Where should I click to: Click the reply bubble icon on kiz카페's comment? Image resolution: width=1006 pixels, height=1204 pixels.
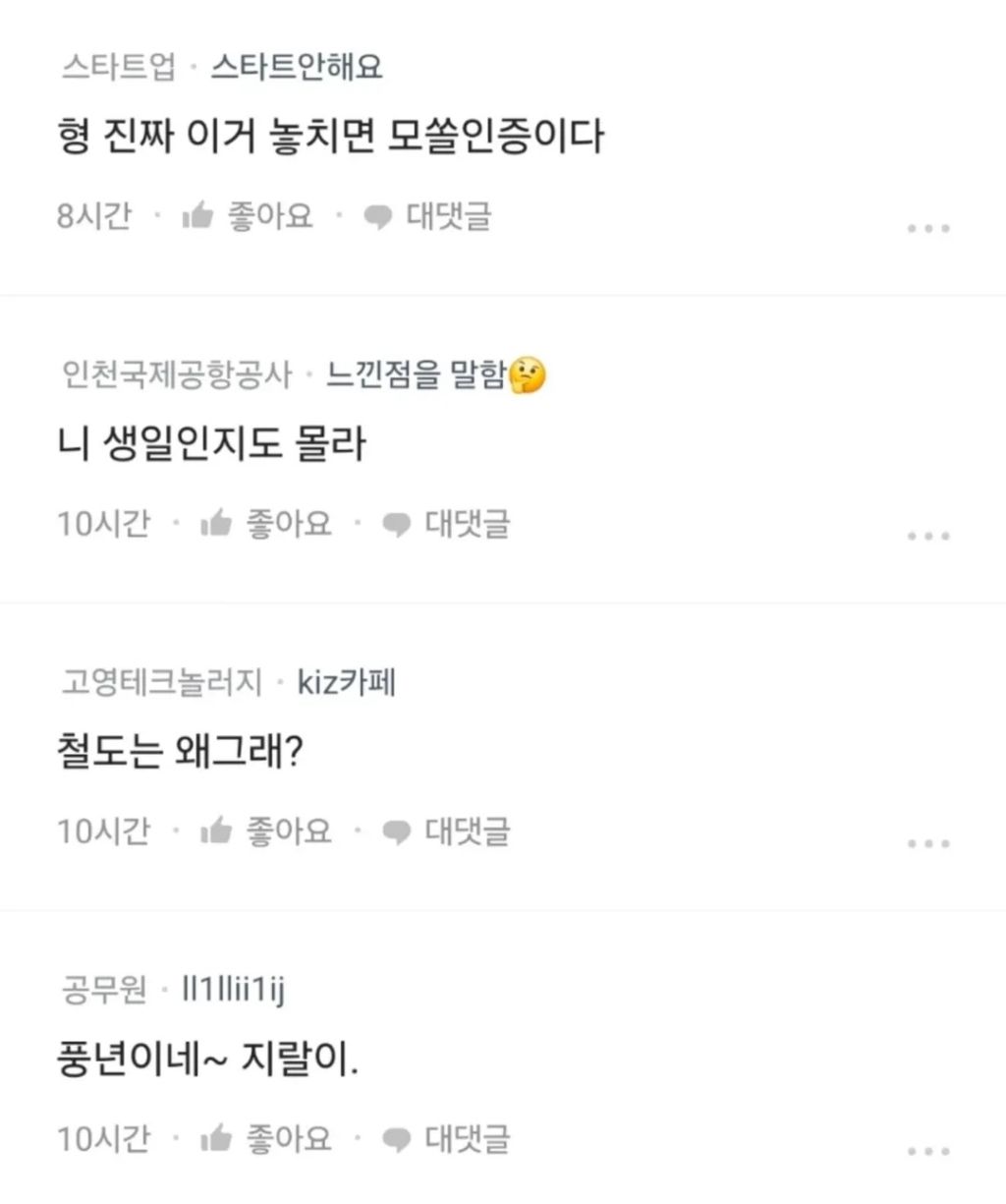396,831
